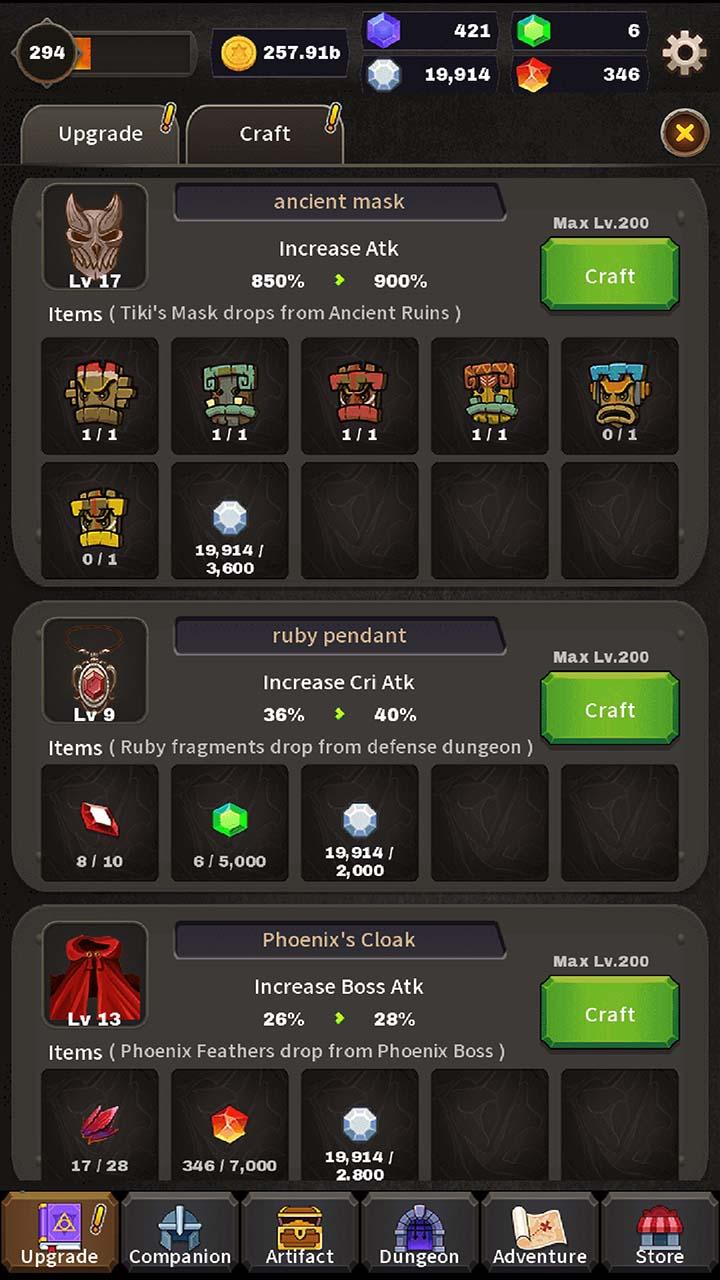Switch to the Adventure map
The width and height of the screenshot is (720, 1280).
coord(540,1236)
